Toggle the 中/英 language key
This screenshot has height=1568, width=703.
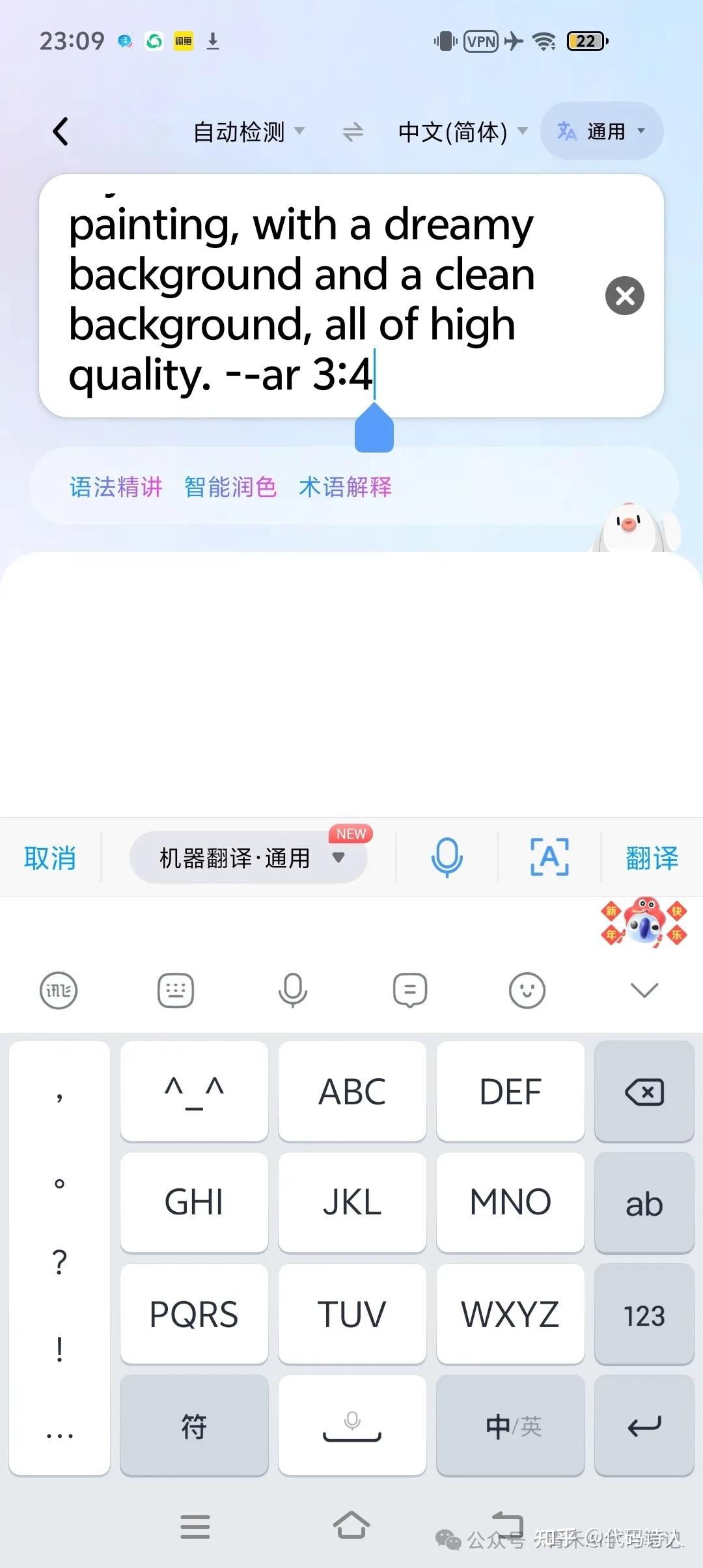coord(511,1426)
